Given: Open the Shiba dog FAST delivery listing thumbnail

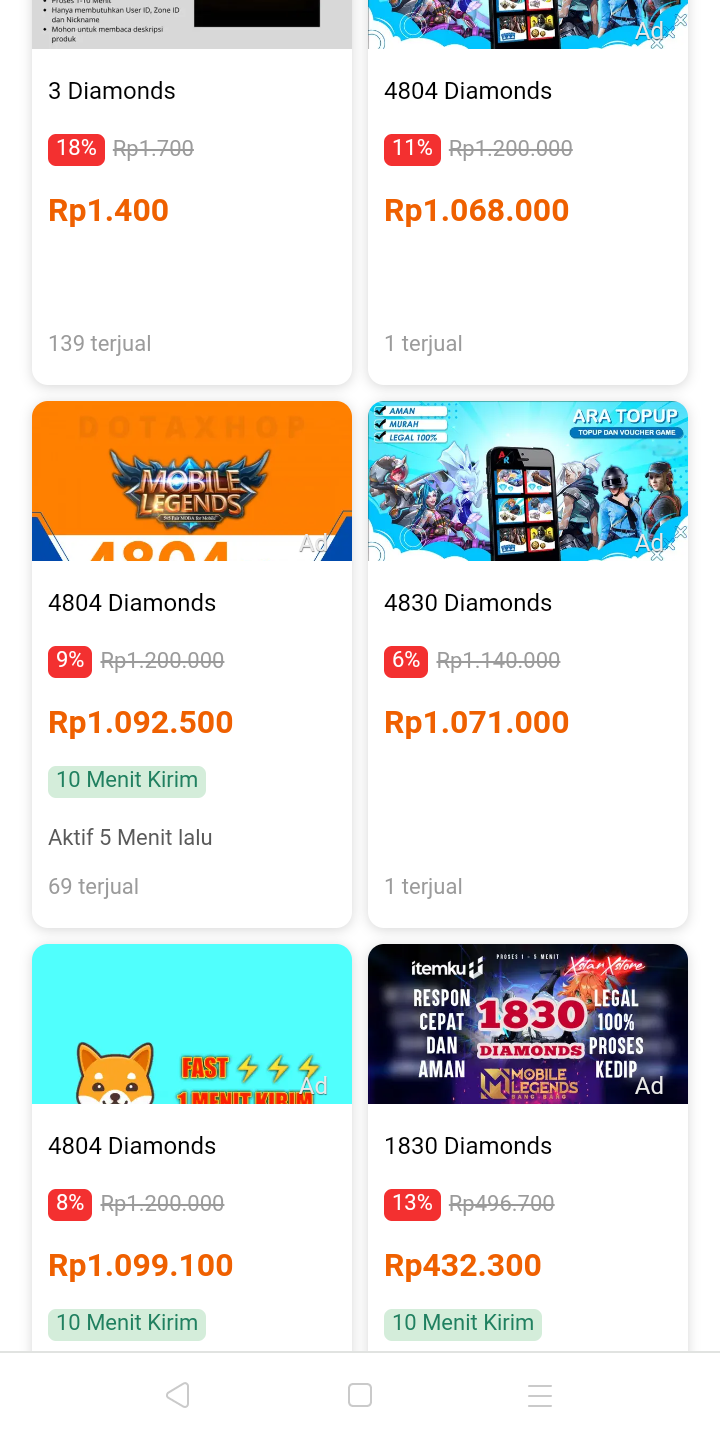Looking at the screenshot, I should [191, 1023].
